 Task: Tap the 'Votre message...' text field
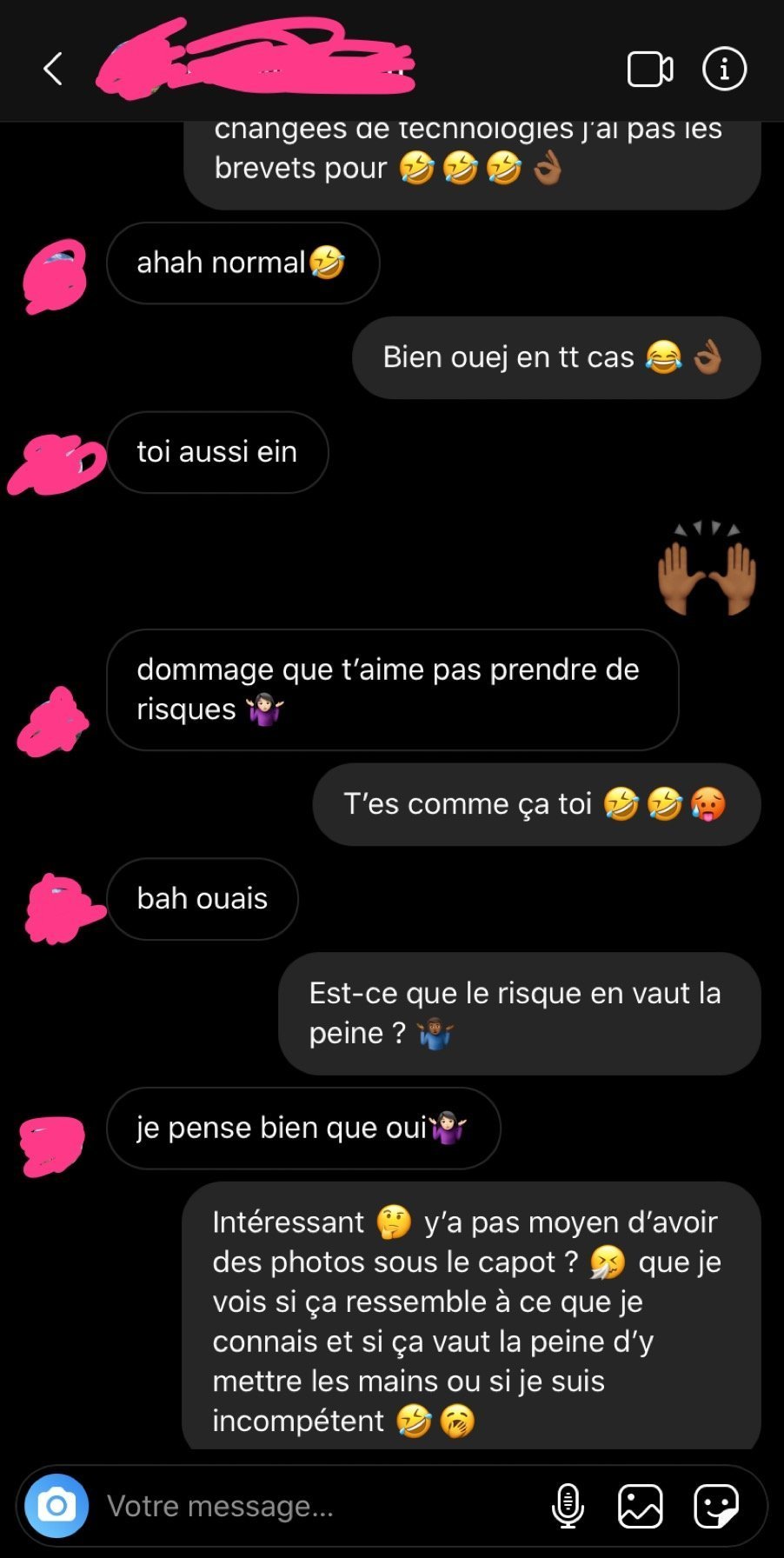[313, 1506]
